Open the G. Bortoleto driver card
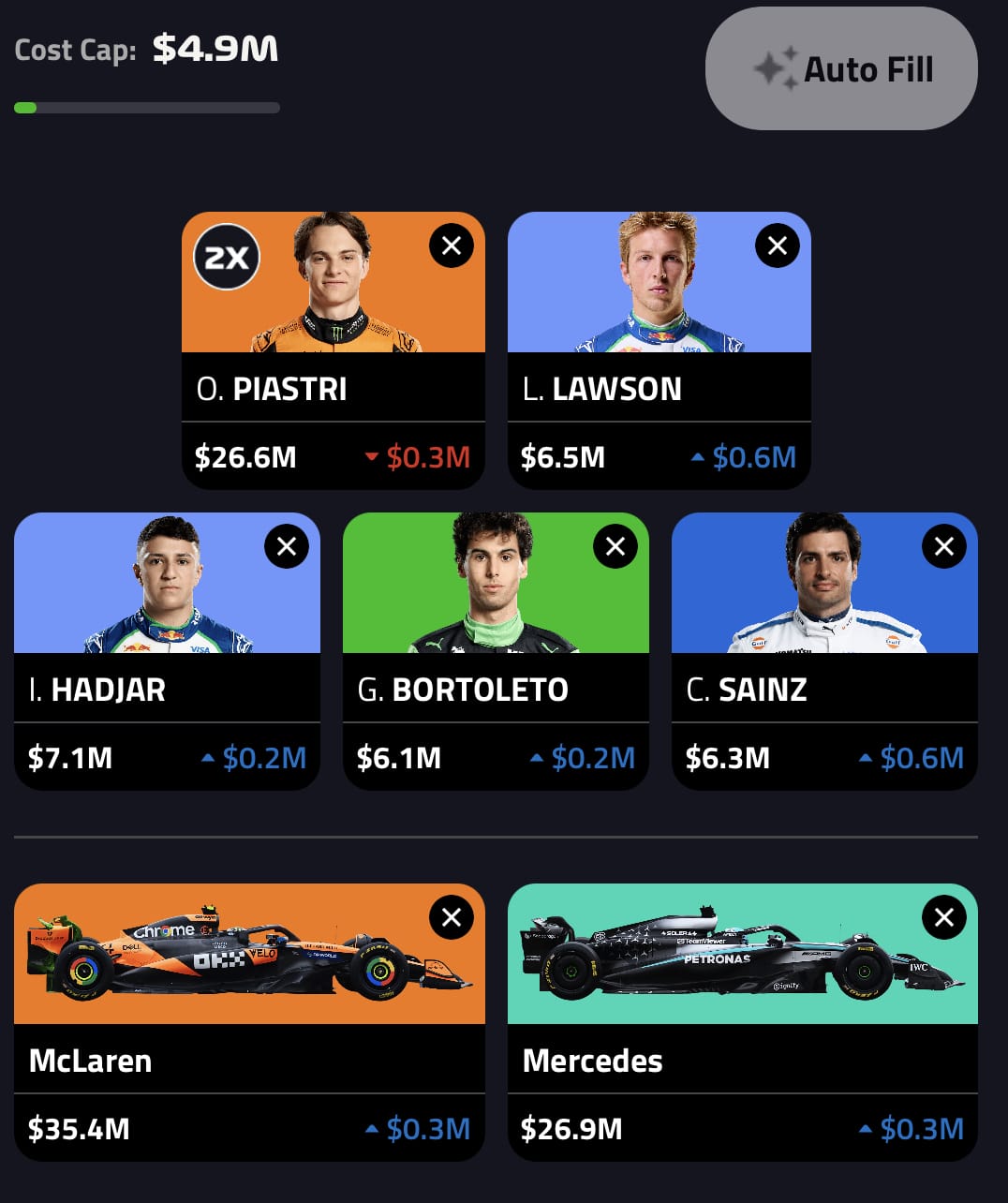This screenshot has width=1008, height=1203. click(x=496, y=690)
